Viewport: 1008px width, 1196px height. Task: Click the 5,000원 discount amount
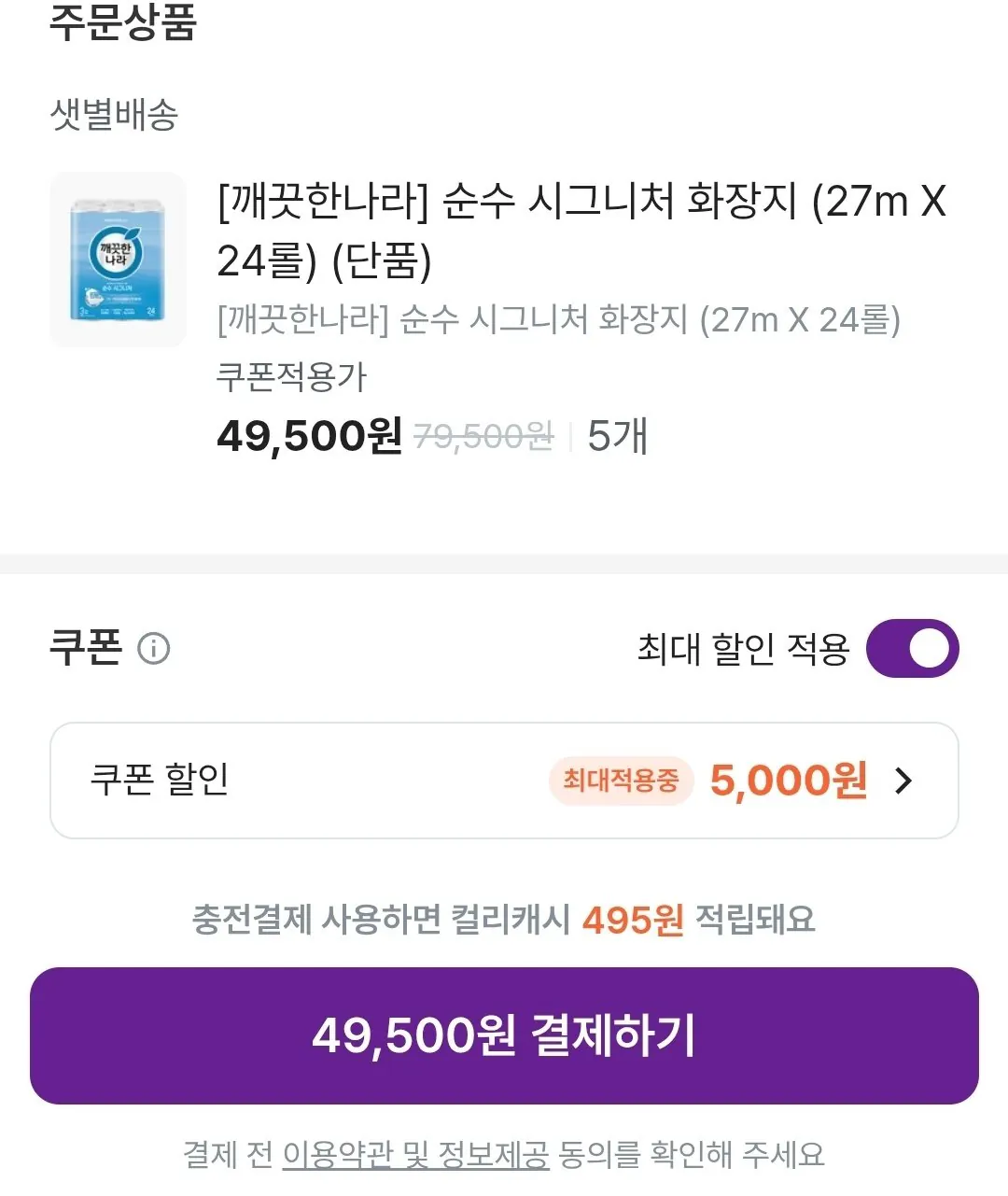pyautogui.click(x=789, y=780)
